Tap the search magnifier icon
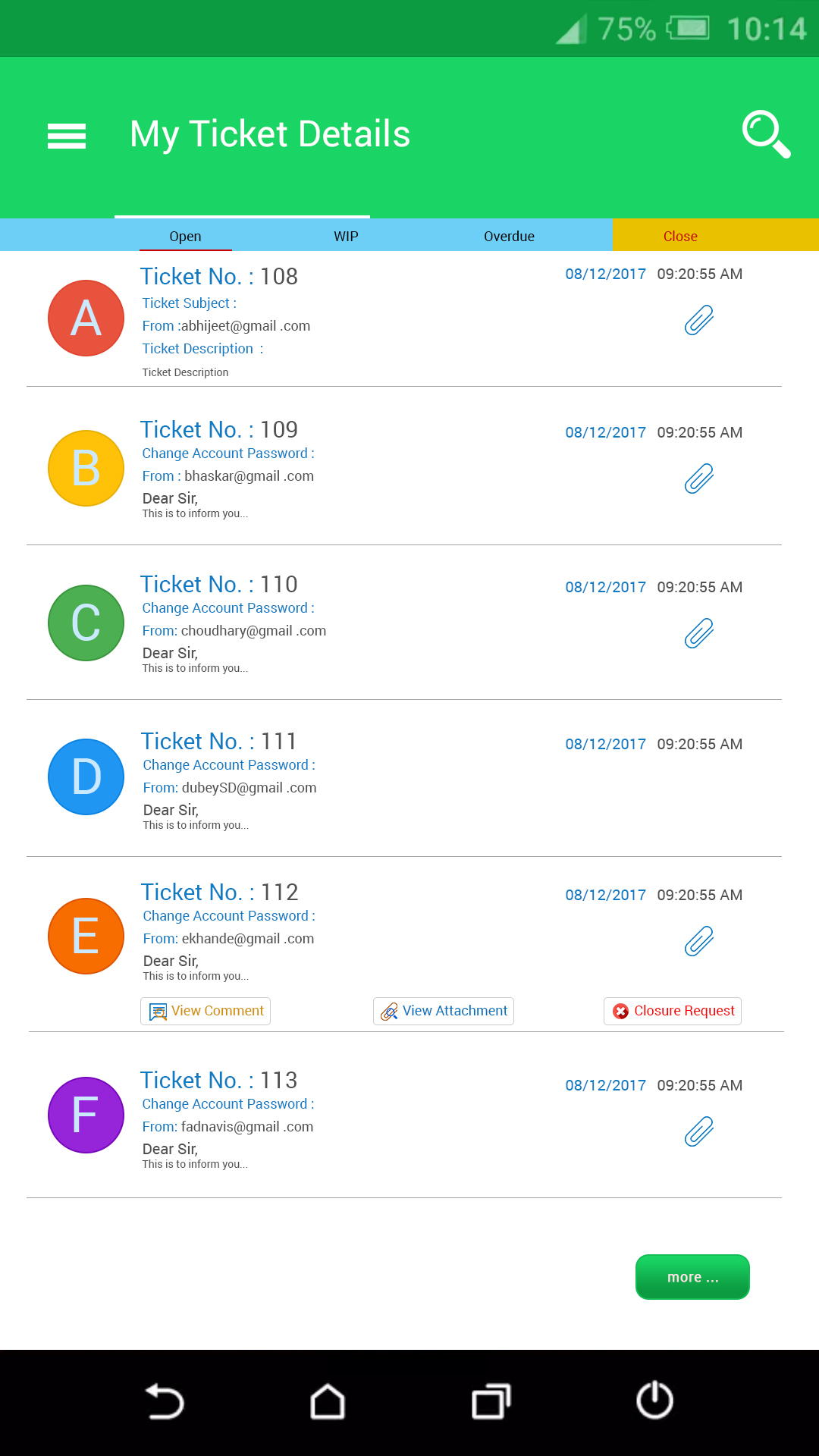 (766, 134)
